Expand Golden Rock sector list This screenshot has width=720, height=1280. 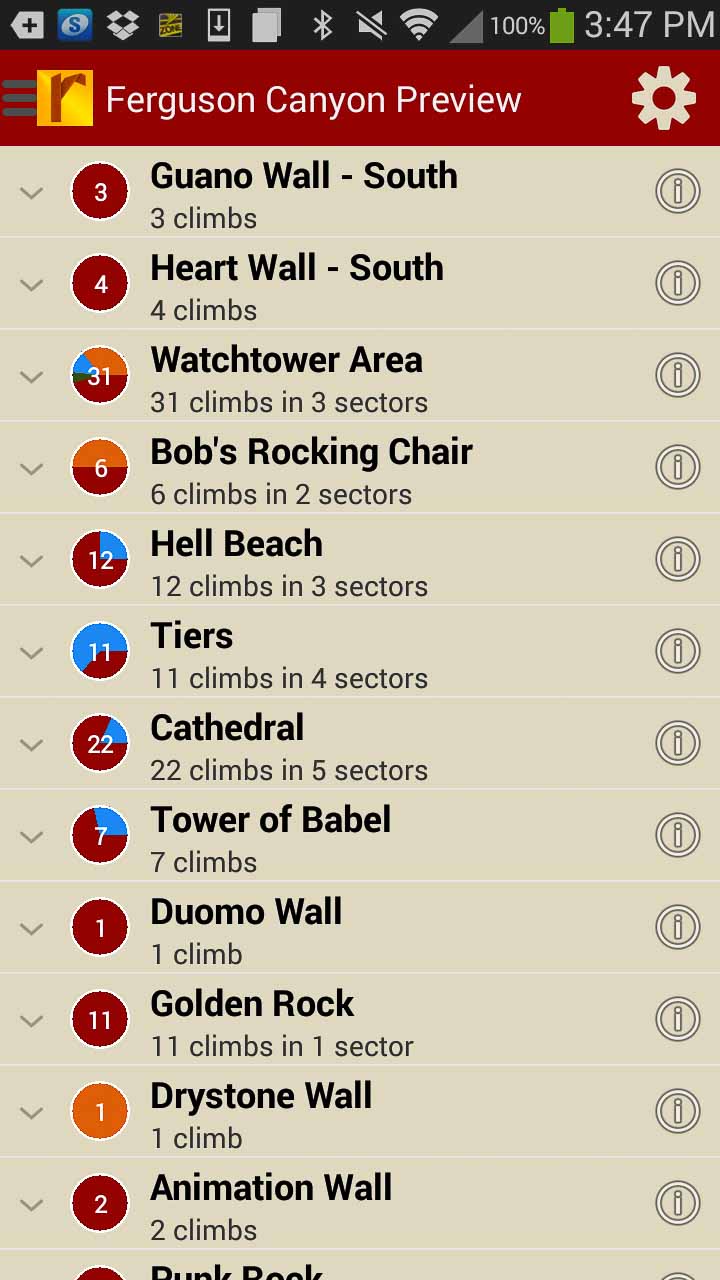tap(32, 1021)
